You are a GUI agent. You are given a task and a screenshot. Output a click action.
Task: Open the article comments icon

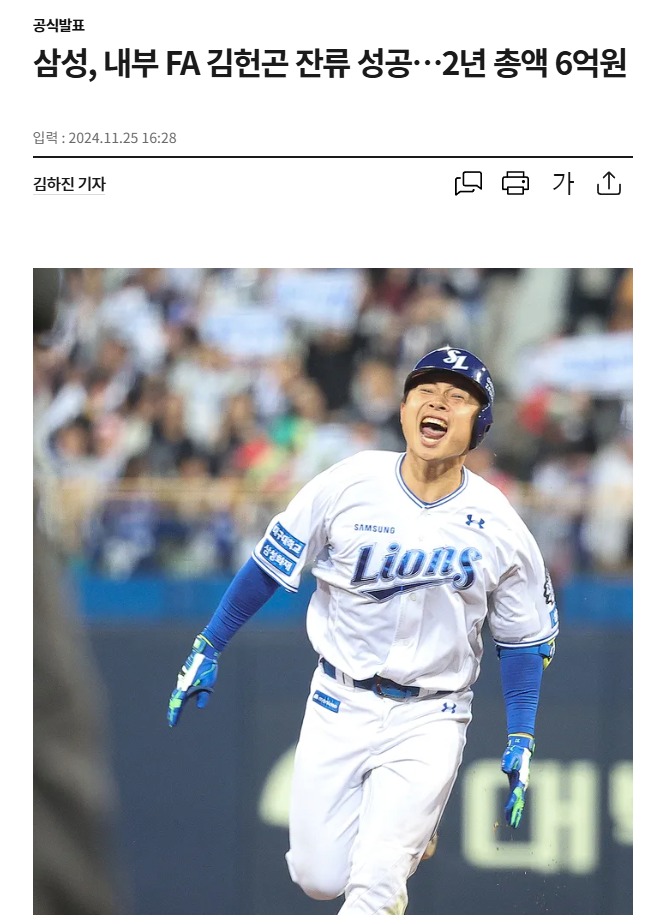[468, 183]
